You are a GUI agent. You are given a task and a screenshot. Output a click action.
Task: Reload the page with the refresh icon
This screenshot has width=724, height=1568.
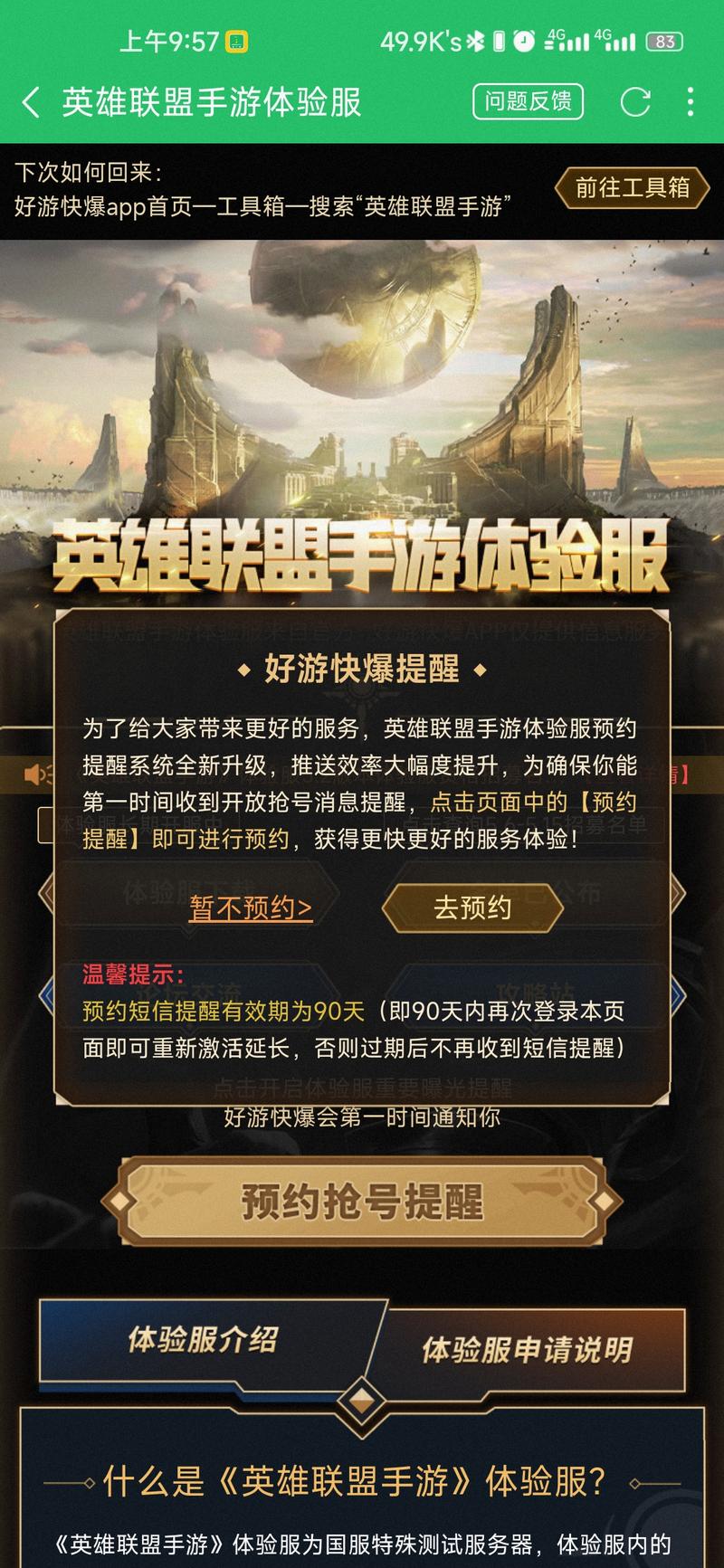point(639,101)
